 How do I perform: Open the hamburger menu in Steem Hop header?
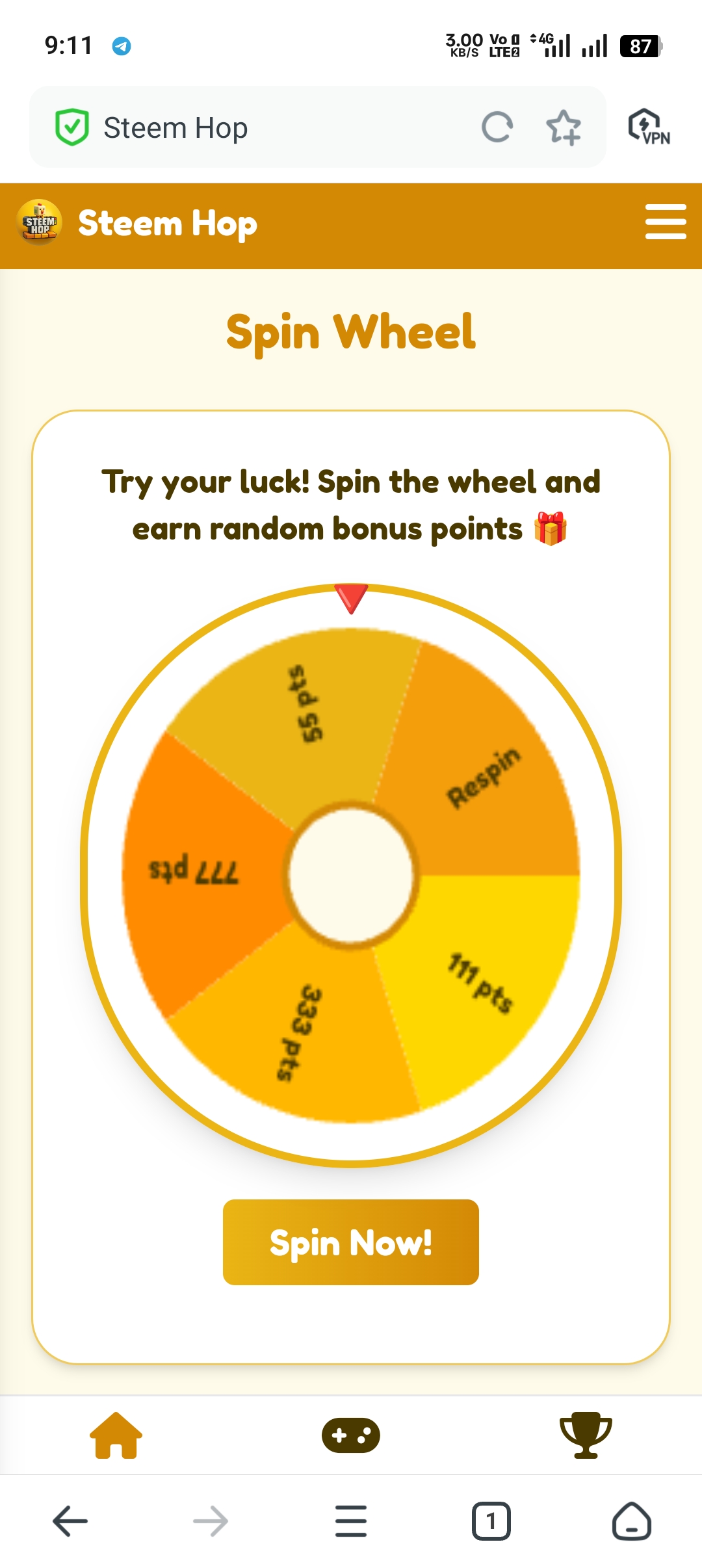click(x=665, y=222)
